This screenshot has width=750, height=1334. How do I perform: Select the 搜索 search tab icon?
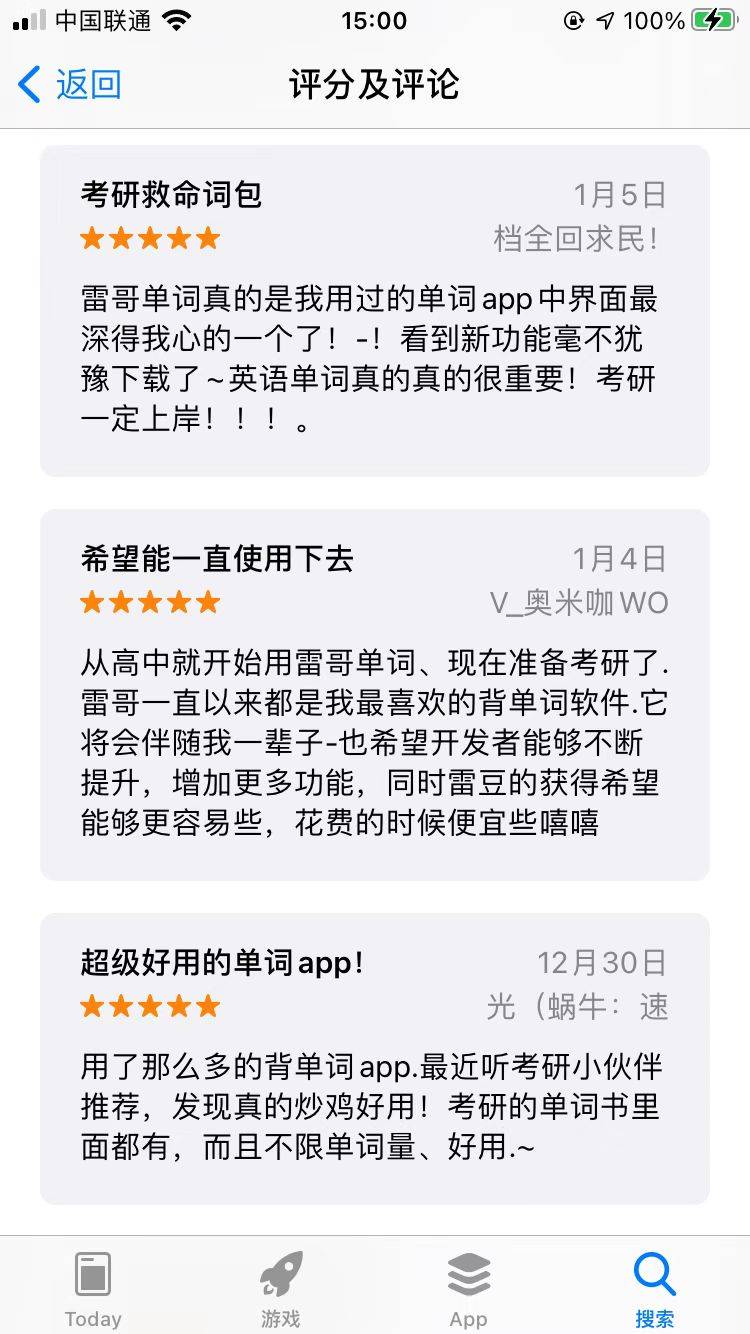(655, 1271)
